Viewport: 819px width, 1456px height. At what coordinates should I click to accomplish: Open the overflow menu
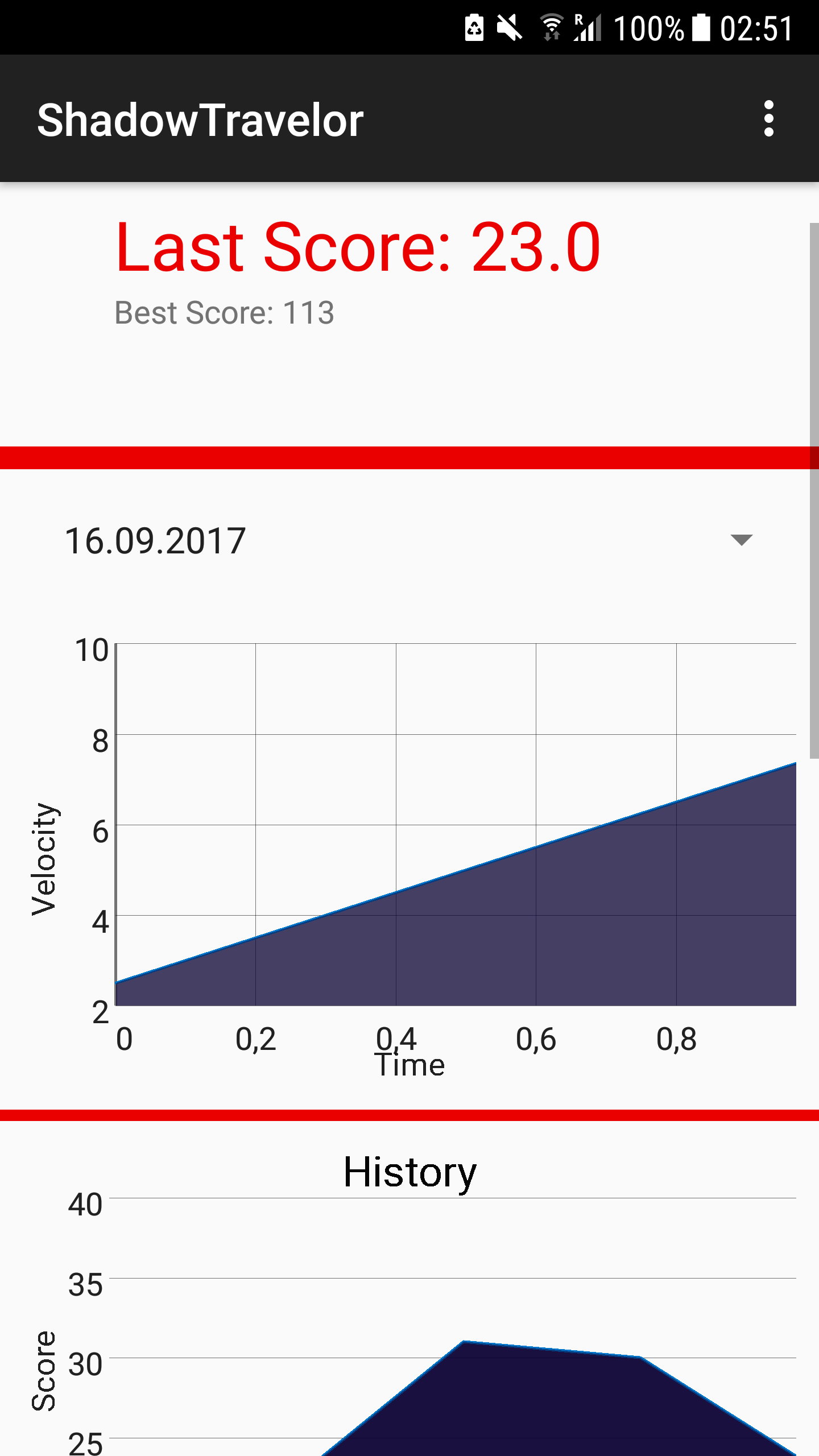(x=768, y=119)
